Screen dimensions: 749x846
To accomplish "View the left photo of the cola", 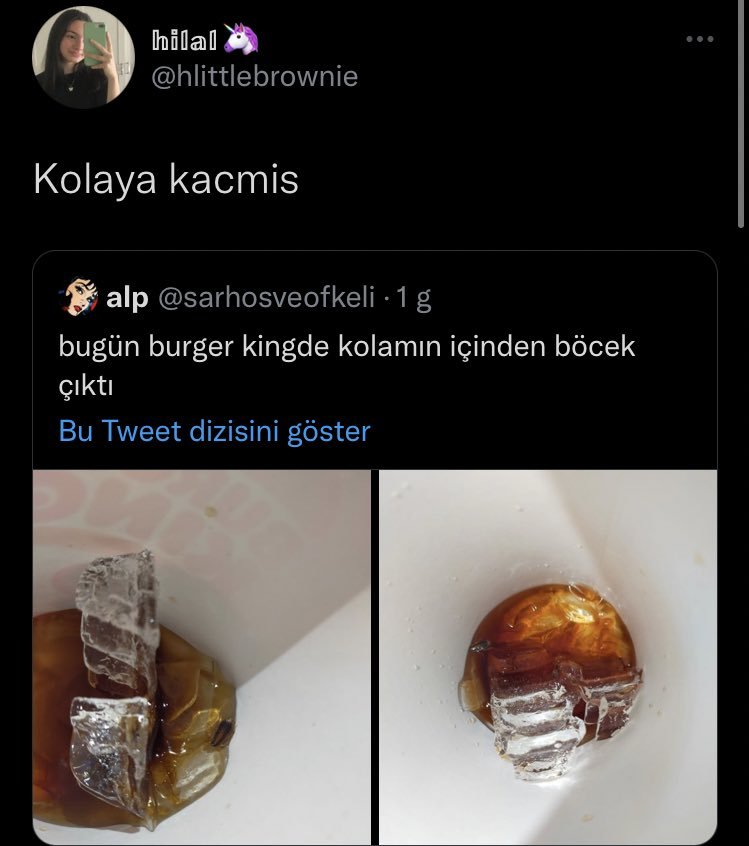I will 202,655.
